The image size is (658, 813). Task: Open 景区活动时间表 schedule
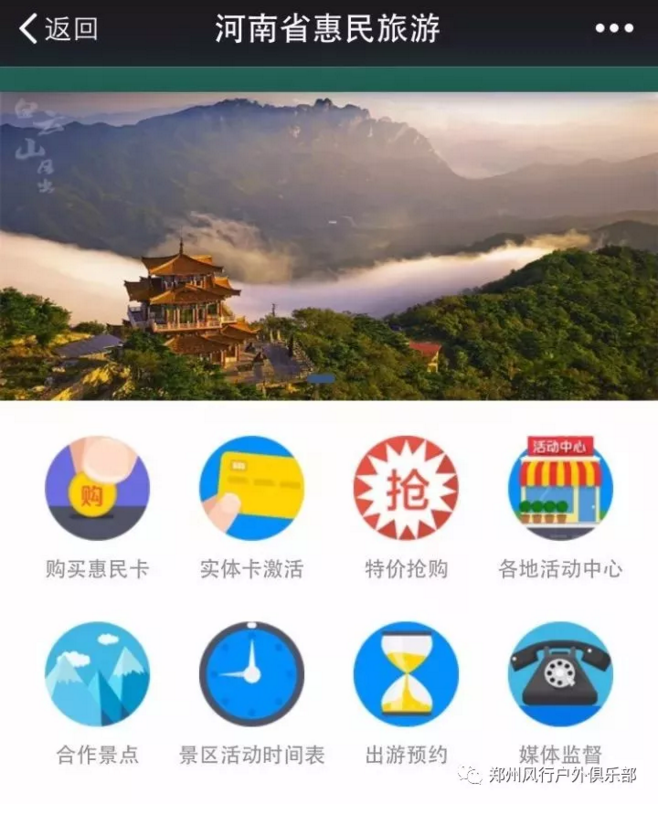pos(251,675)
